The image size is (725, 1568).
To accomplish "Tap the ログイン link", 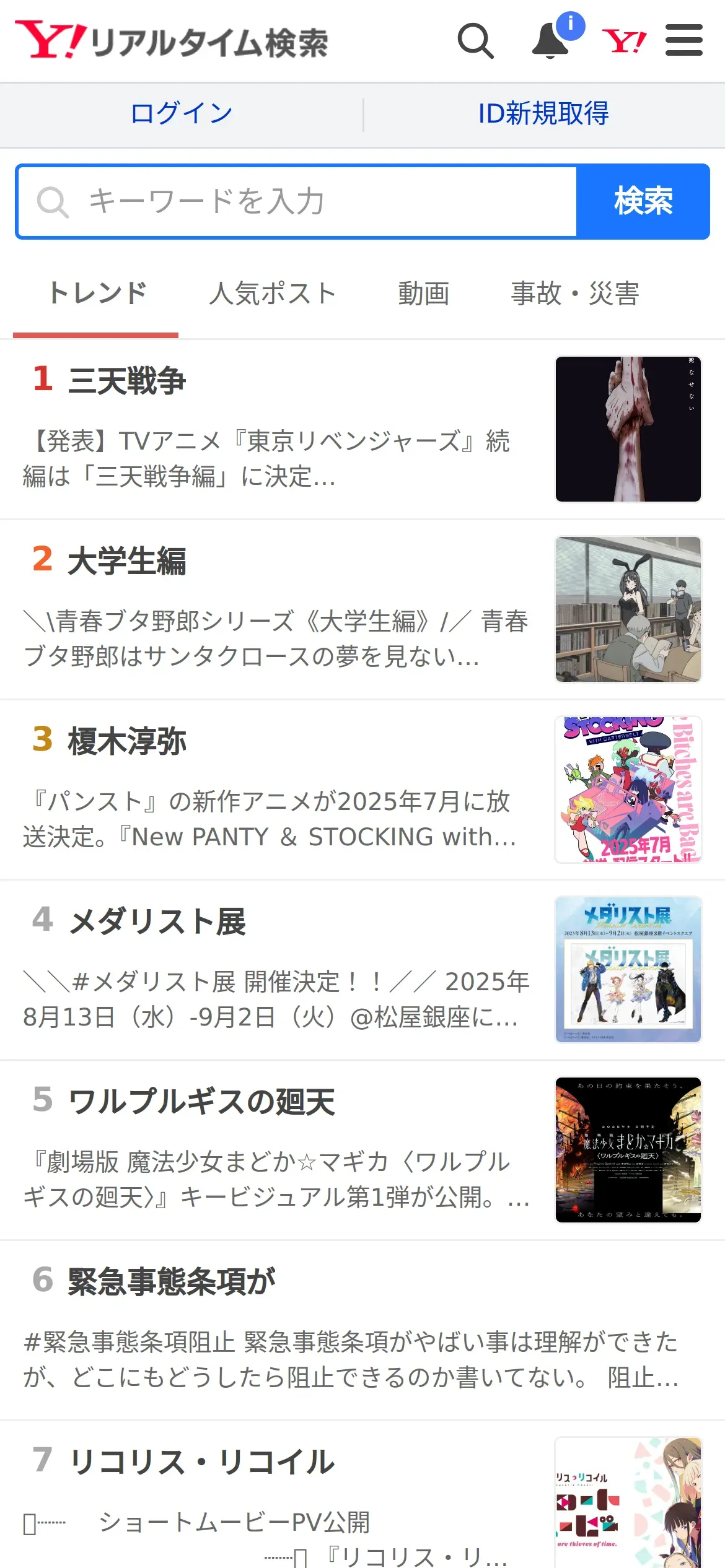I will click(182, 114).
